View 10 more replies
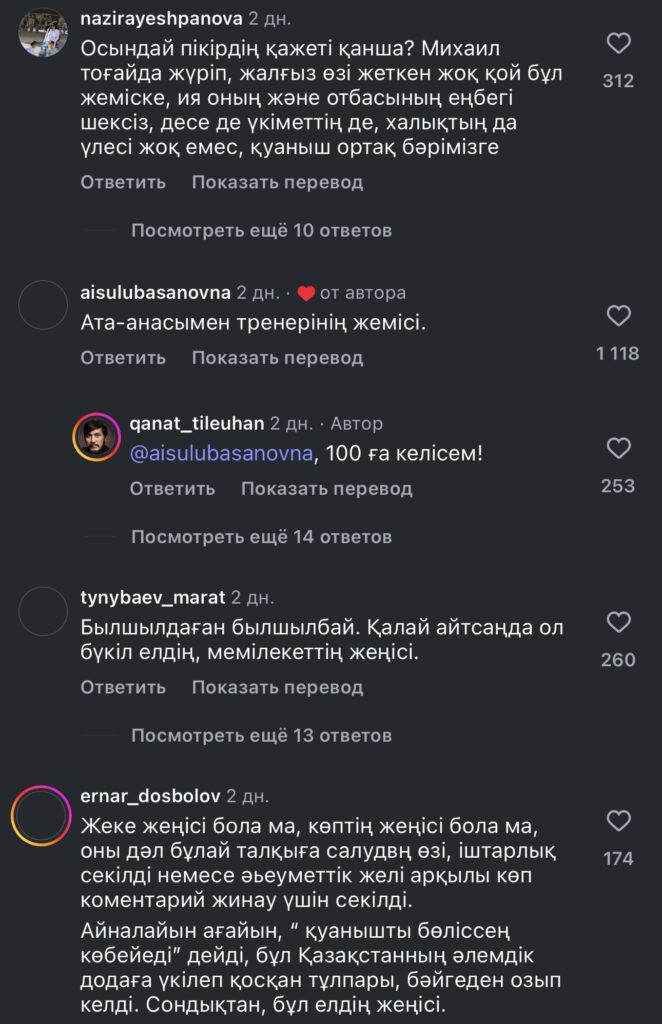Screen dimensions: 662x1024 coord(261,231)
